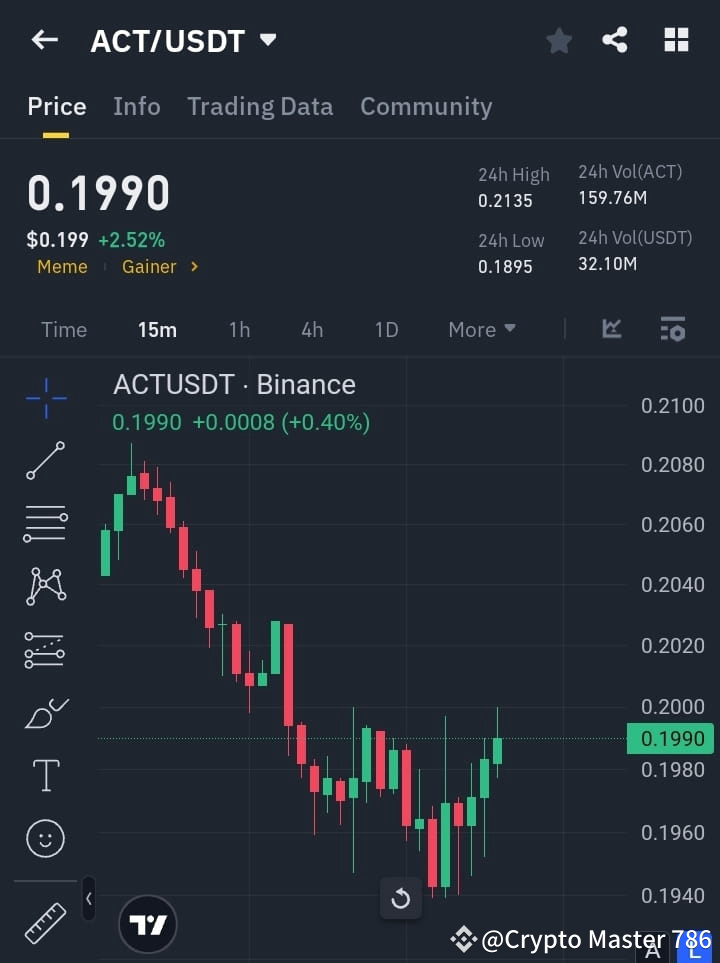Select the 1D timeframe tab
The image size is (720, 963).
[386, 329]
